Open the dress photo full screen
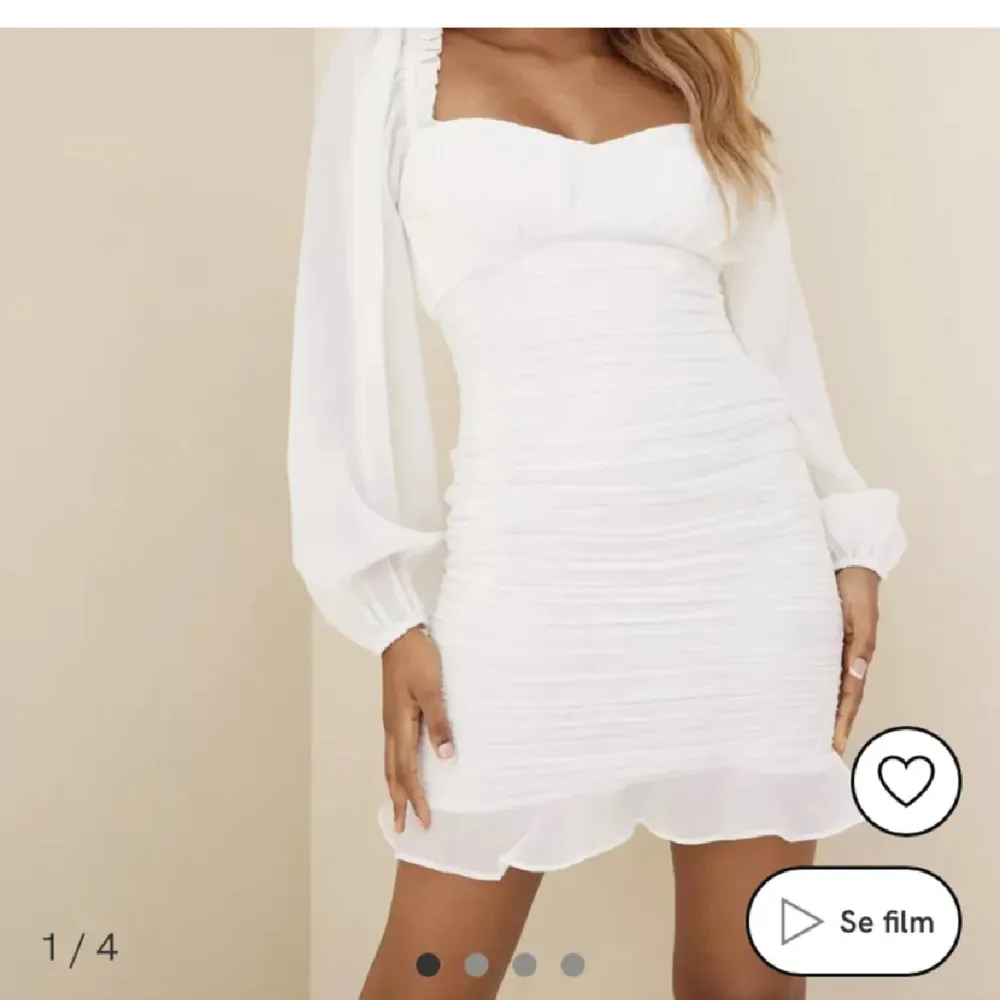Viewport: 1000px width, 1000px height. click(x=560, y=450)
